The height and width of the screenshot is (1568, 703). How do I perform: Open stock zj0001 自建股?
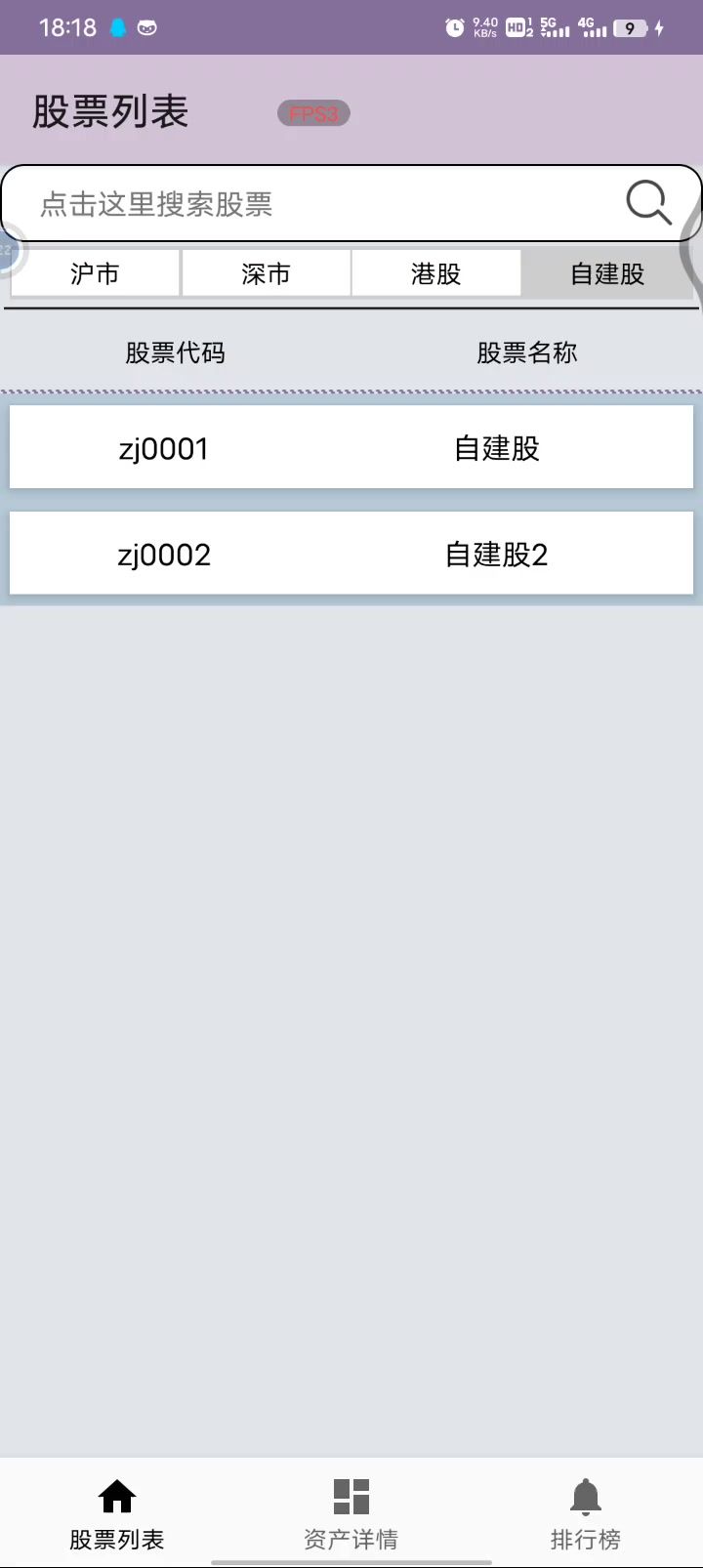(x=351, y=448)
